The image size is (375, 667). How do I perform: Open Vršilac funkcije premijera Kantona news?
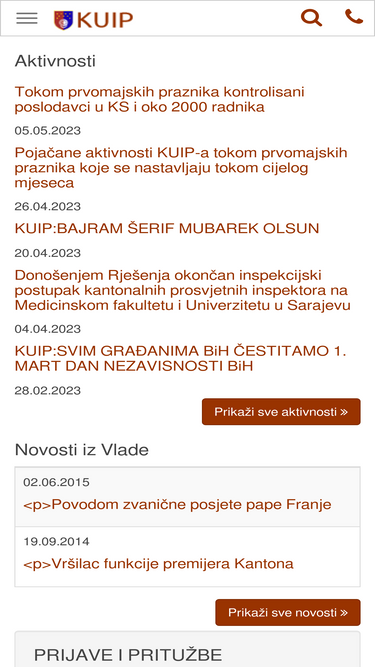point(159,564)
